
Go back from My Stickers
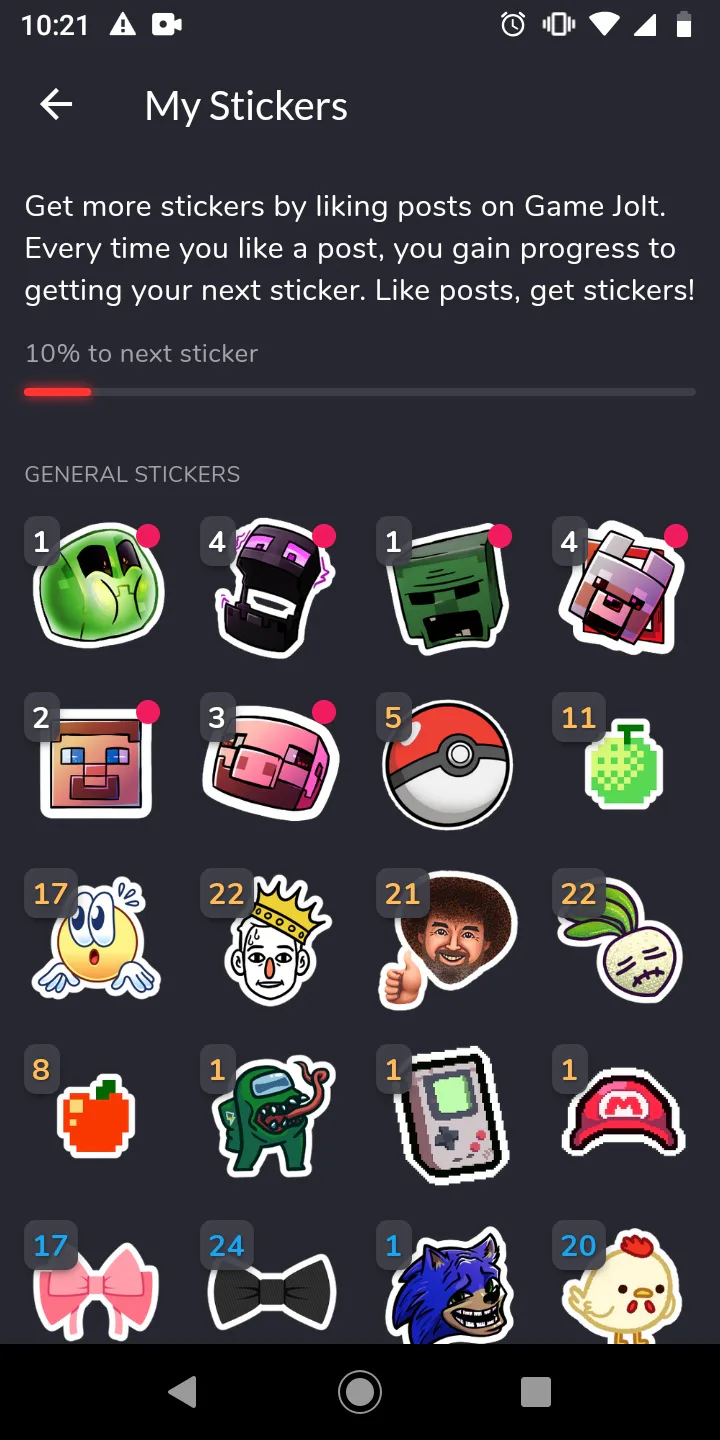pos(56,105)
